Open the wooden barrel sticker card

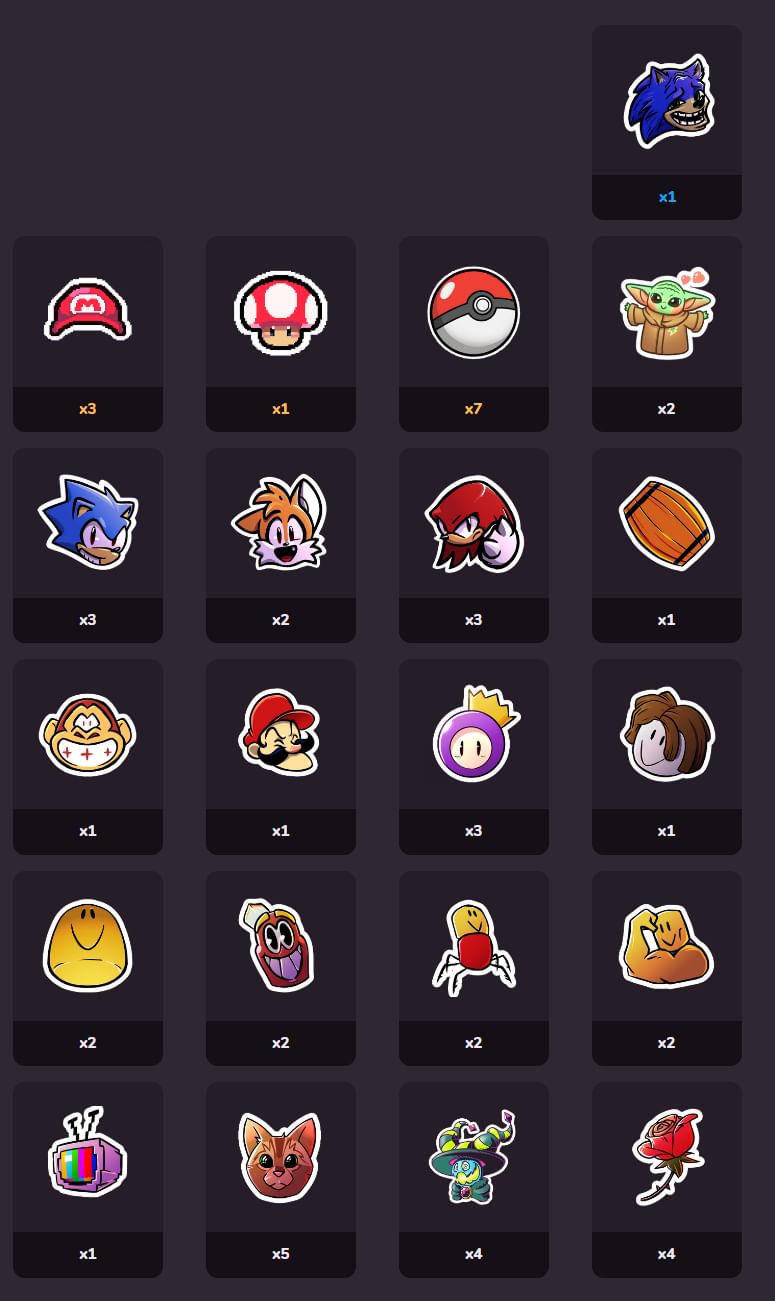[667, 545]
